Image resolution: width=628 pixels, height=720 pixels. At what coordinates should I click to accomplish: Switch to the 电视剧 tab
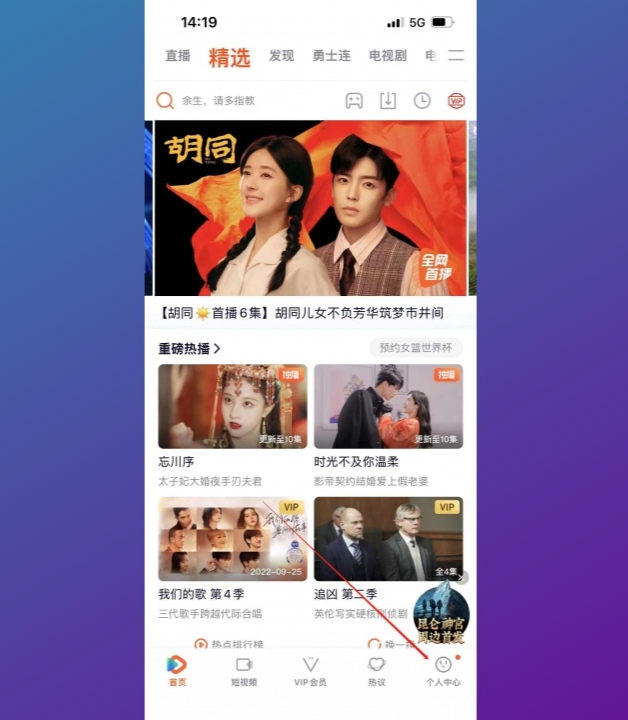point(388,56)
